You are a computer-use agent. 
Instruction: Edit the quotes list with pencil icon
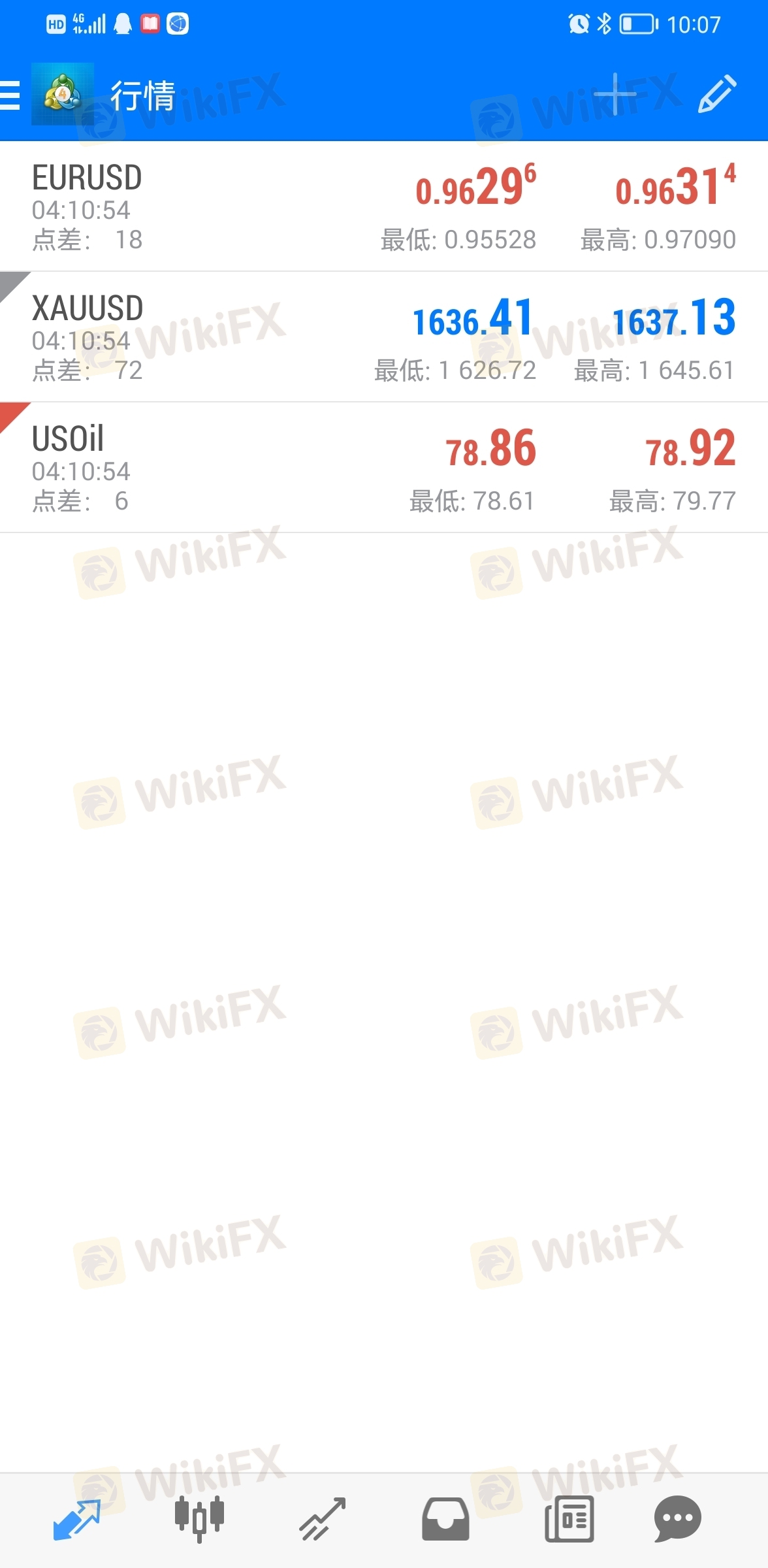(717, 94)
